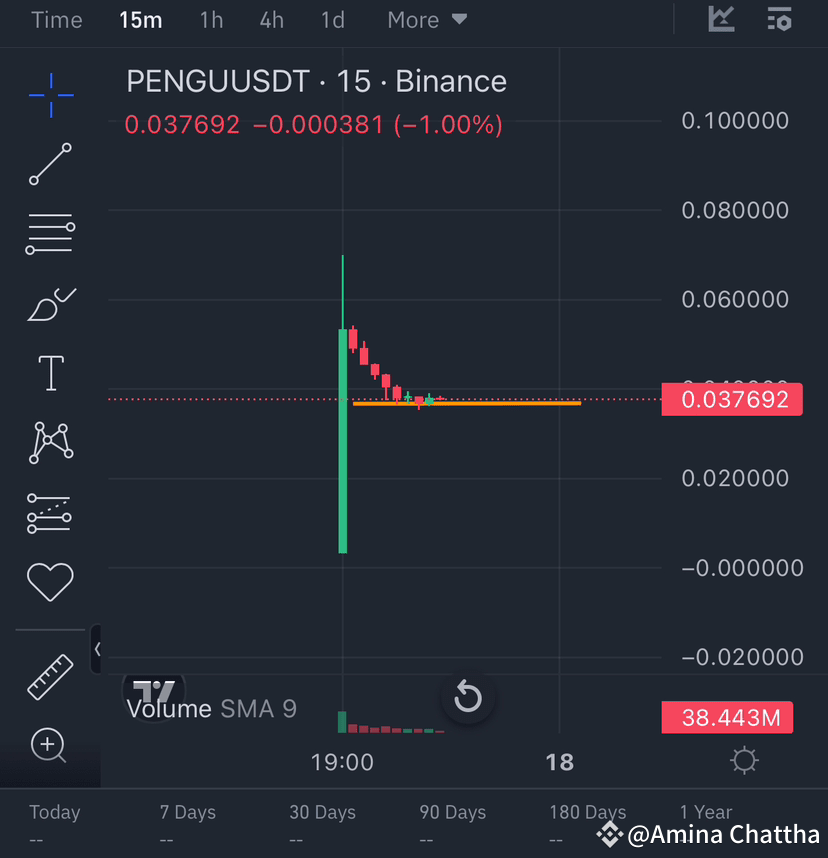Open the emoji sticker tool

[x=50, y=582]
